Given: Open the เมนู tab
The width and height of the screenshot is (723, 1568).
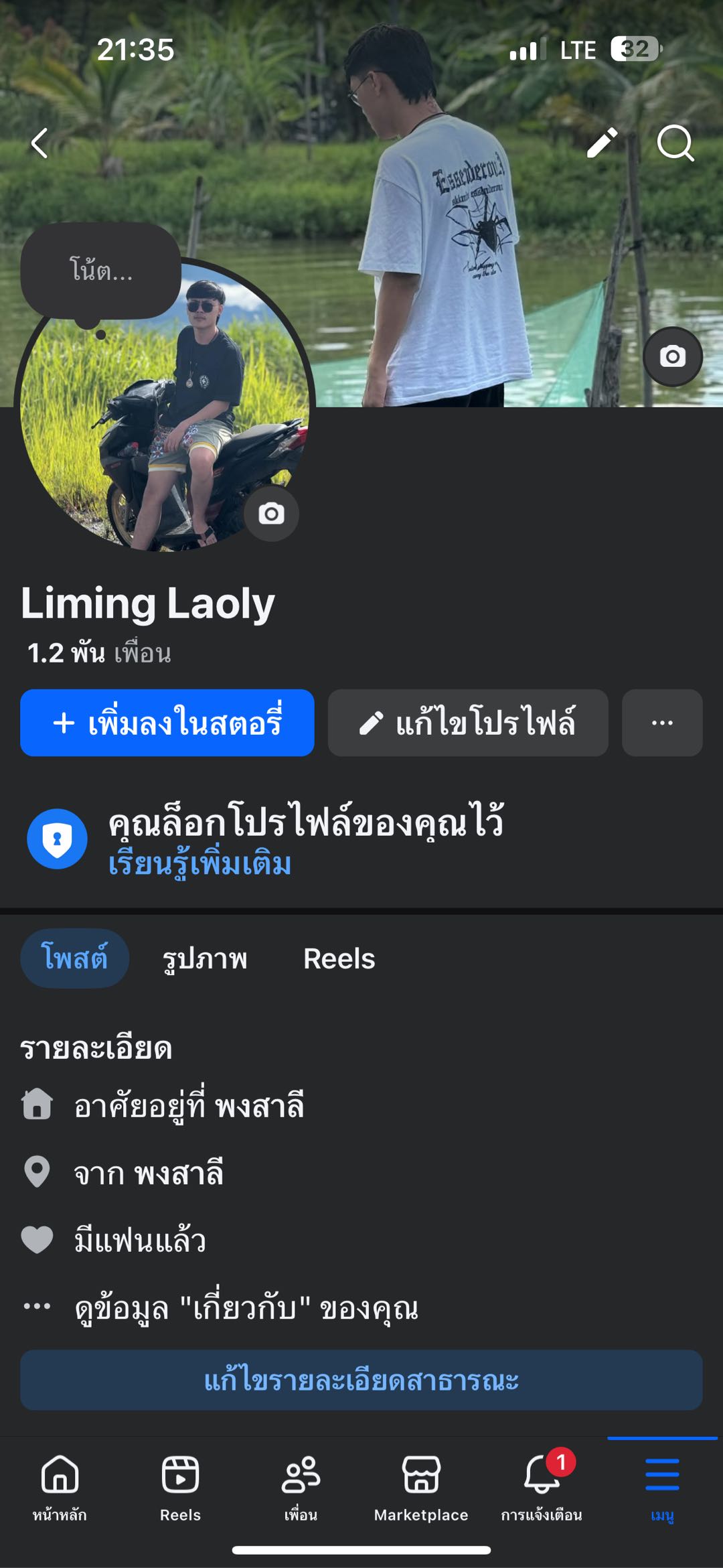Looking at the screenshot, I should pos(662,1487).
